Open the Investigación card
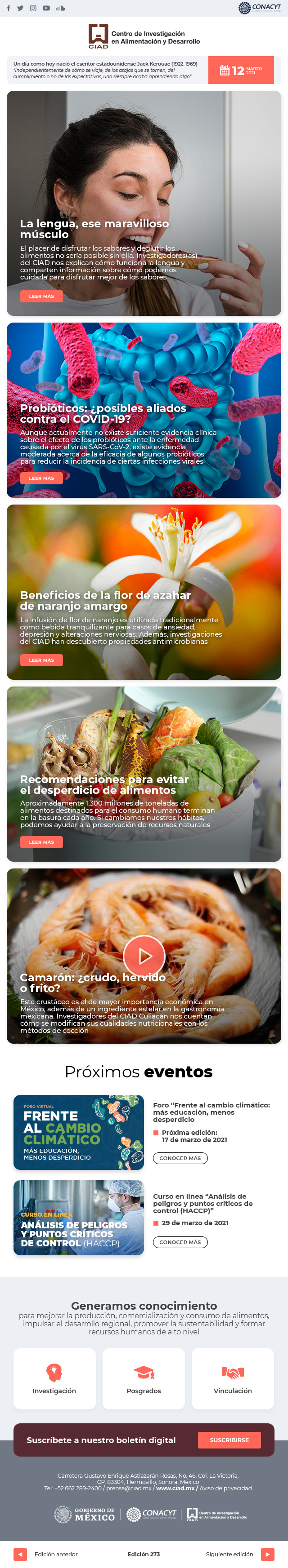Viewport: 288px width, 1568px height. pyautogui.click(x=54, y=1378)
